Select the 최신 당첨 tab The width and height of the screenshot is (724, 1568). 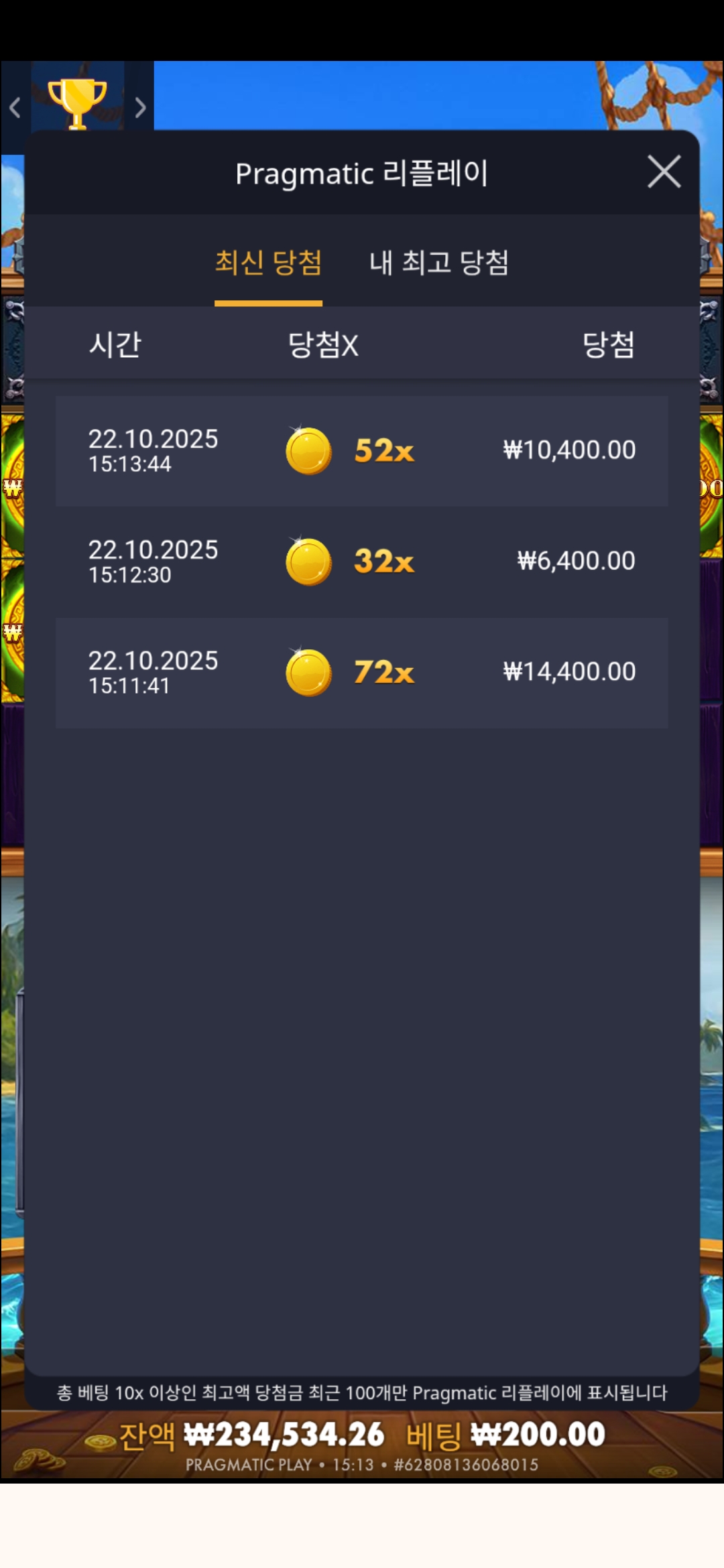[x=268, y=263]
